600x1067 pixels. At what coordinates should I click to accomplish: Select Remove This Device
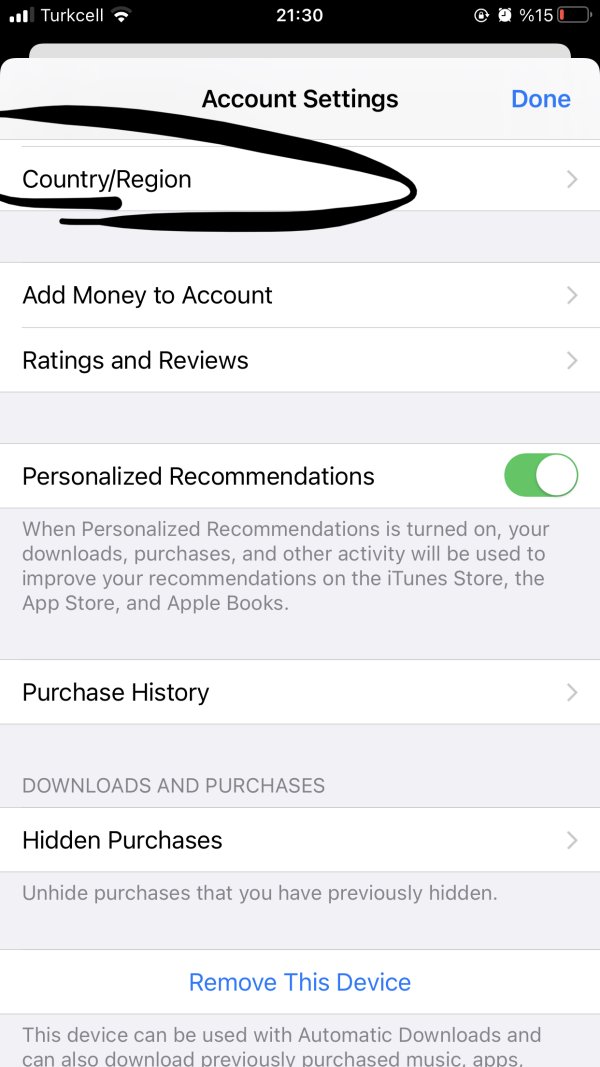click(x=300, y=982)
